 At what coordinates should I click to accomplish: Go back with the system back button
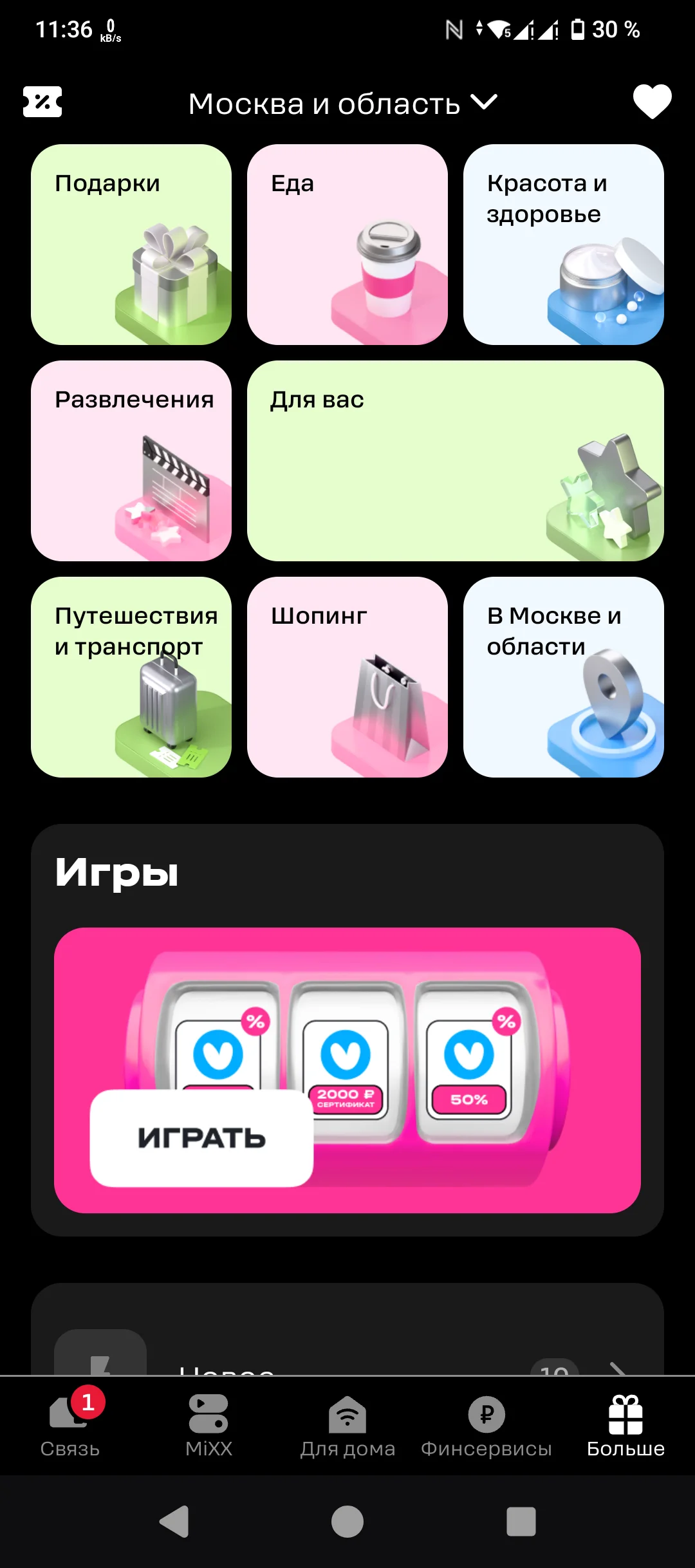174,1522
